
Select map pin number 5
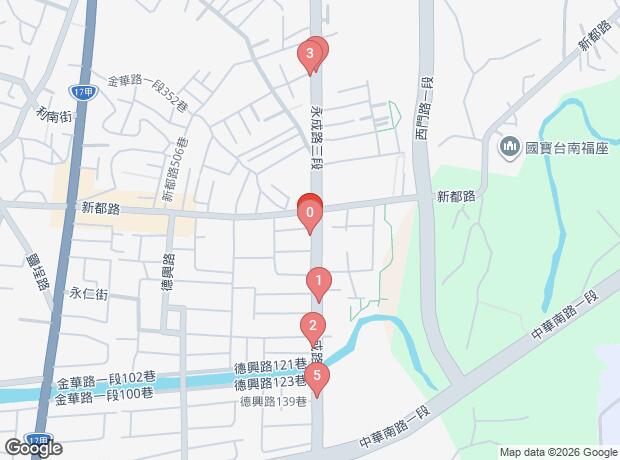pos(318,377)
